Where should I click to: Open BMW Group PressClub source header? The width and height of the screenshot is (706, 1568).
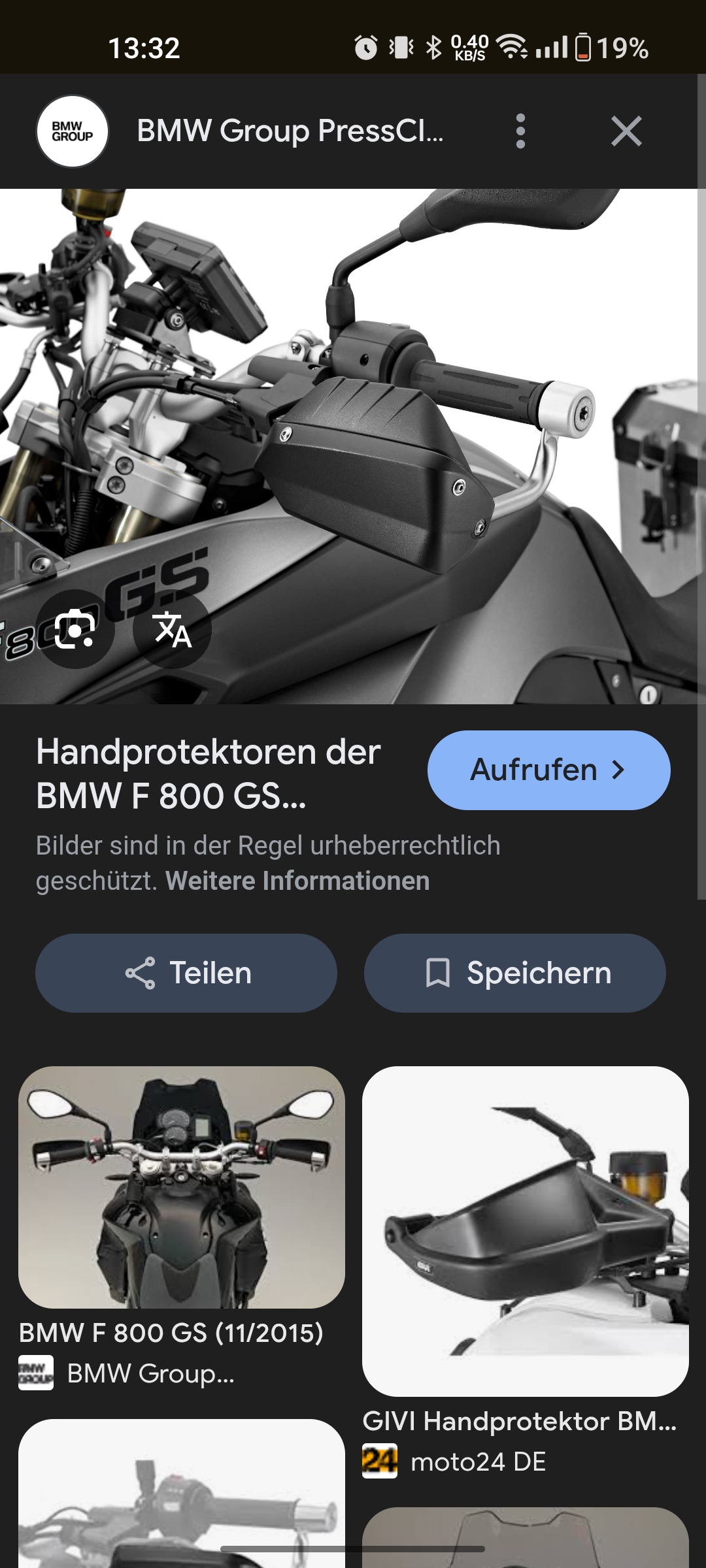pyautogui.click(x=290, y=131)
